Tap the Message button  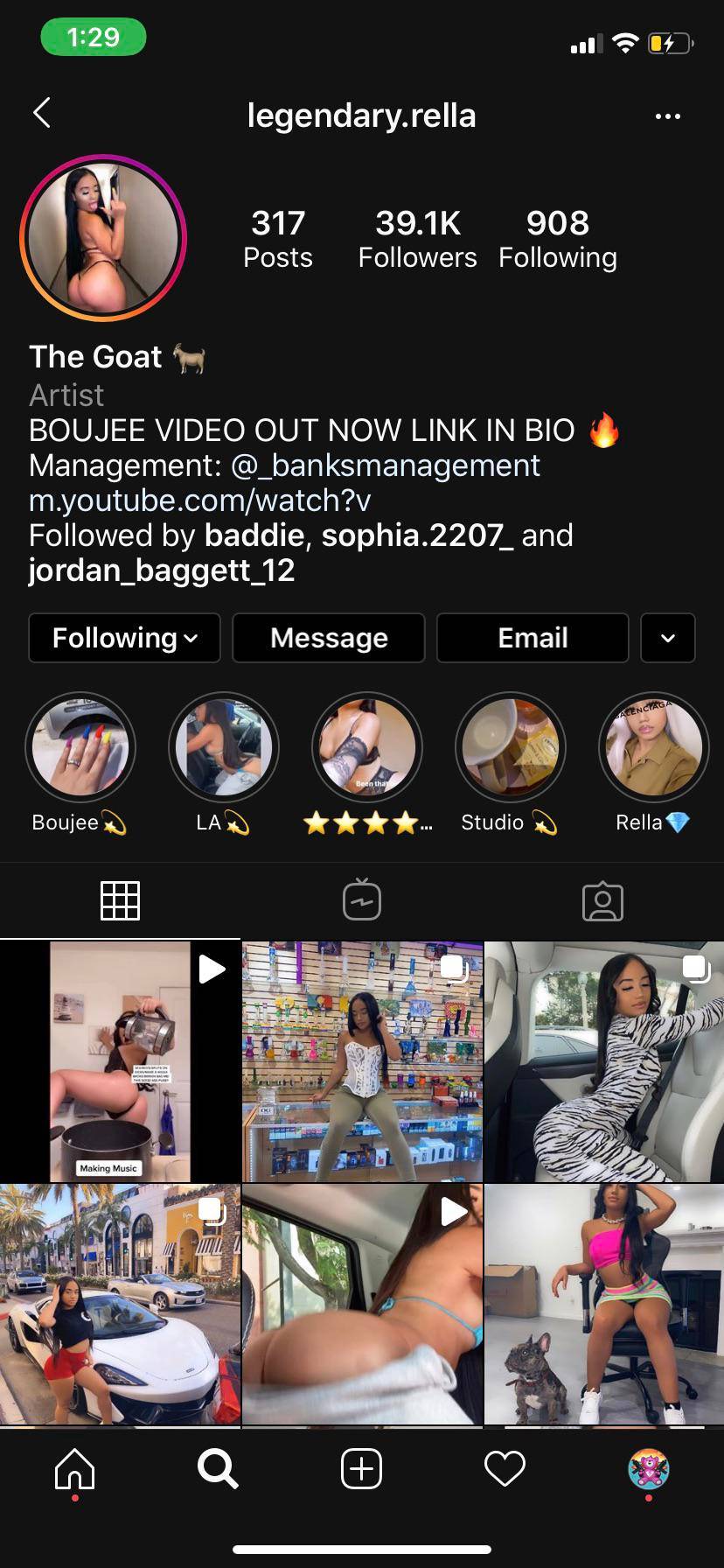click(328, 638)
